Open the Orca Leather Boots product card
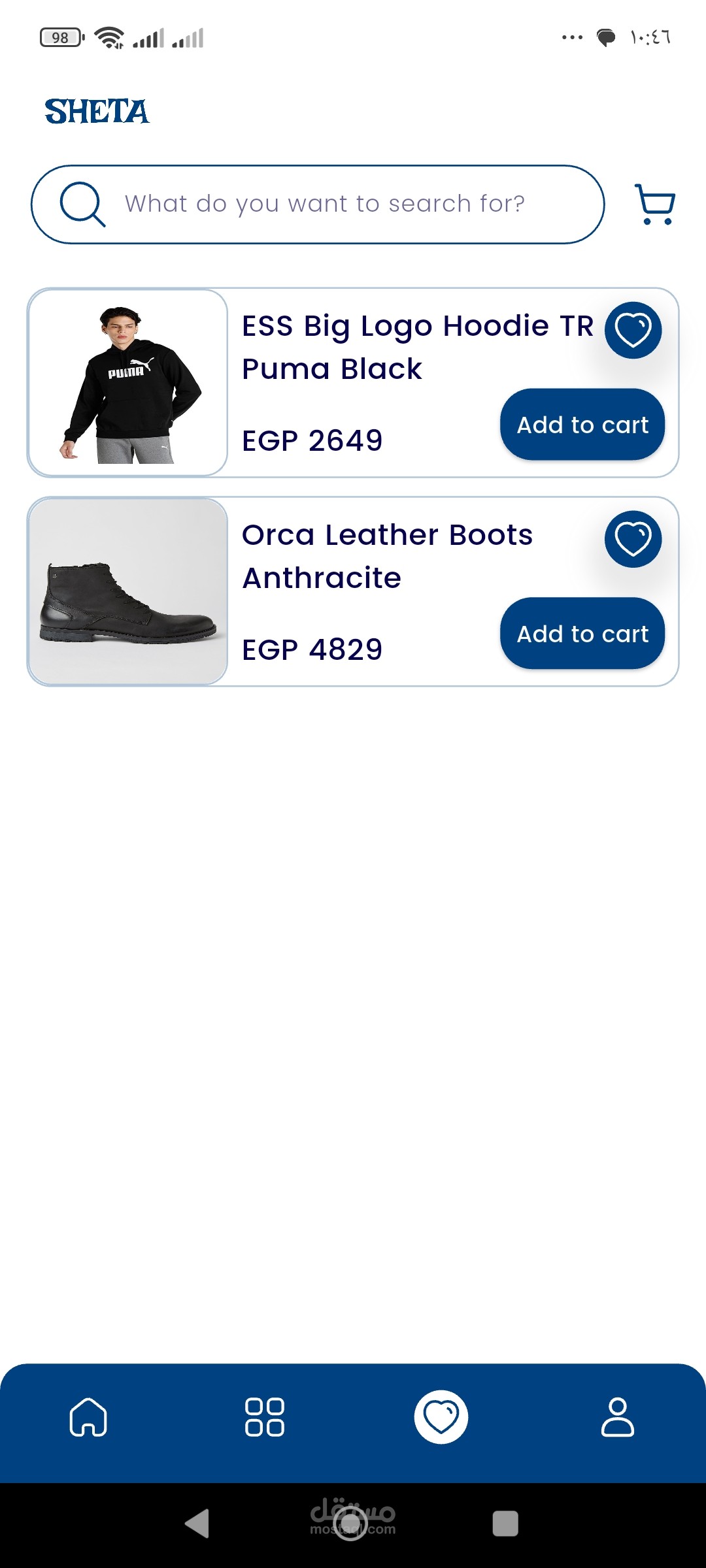This screenshot has height=1568, width=706. 128,592
